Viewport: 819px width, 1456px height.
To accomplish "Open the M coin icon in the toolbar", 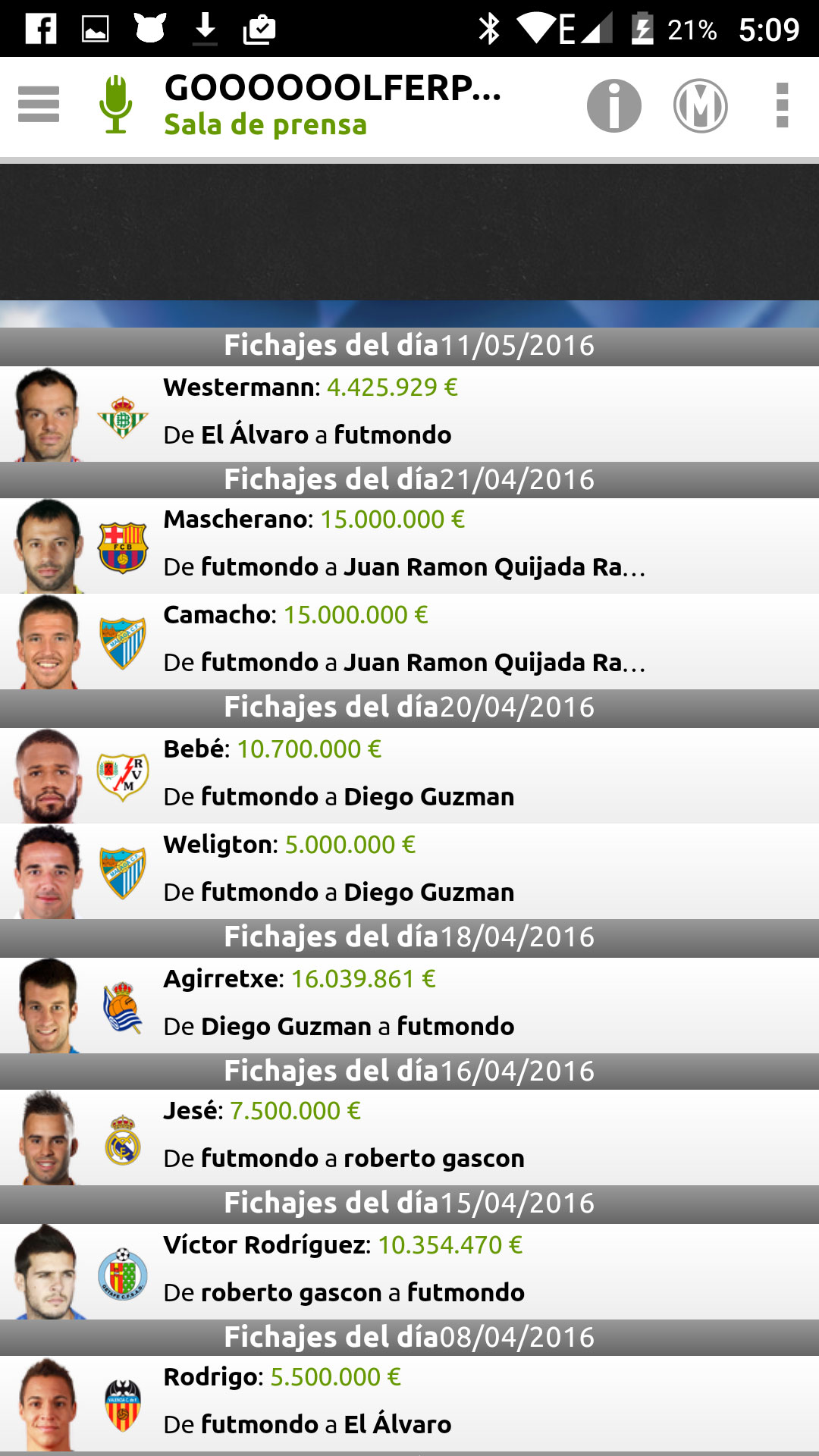I will point(700,105).
